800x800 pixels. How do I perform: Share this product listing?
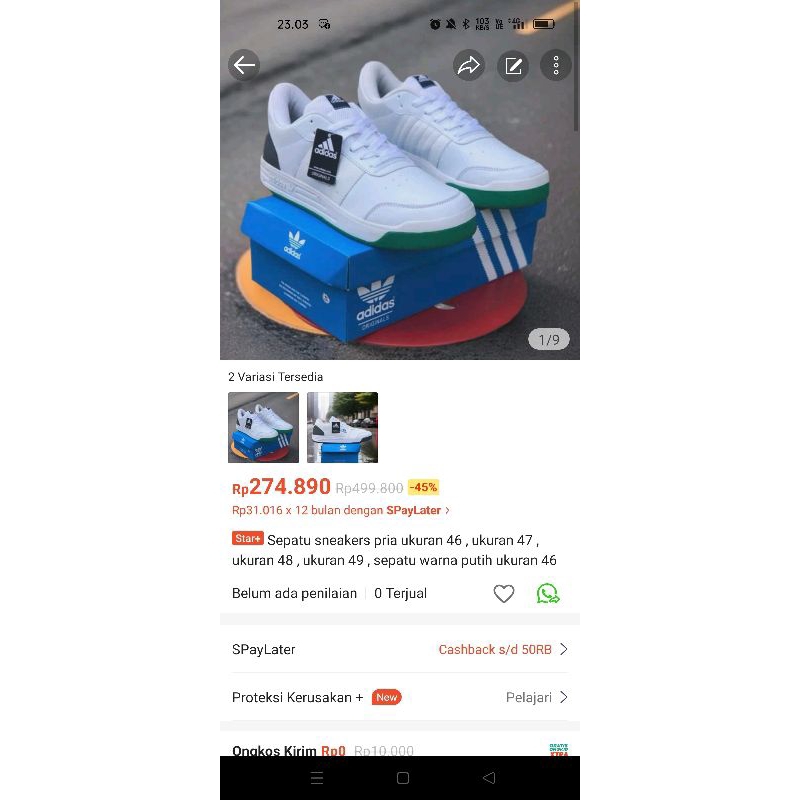click(468, 66)
